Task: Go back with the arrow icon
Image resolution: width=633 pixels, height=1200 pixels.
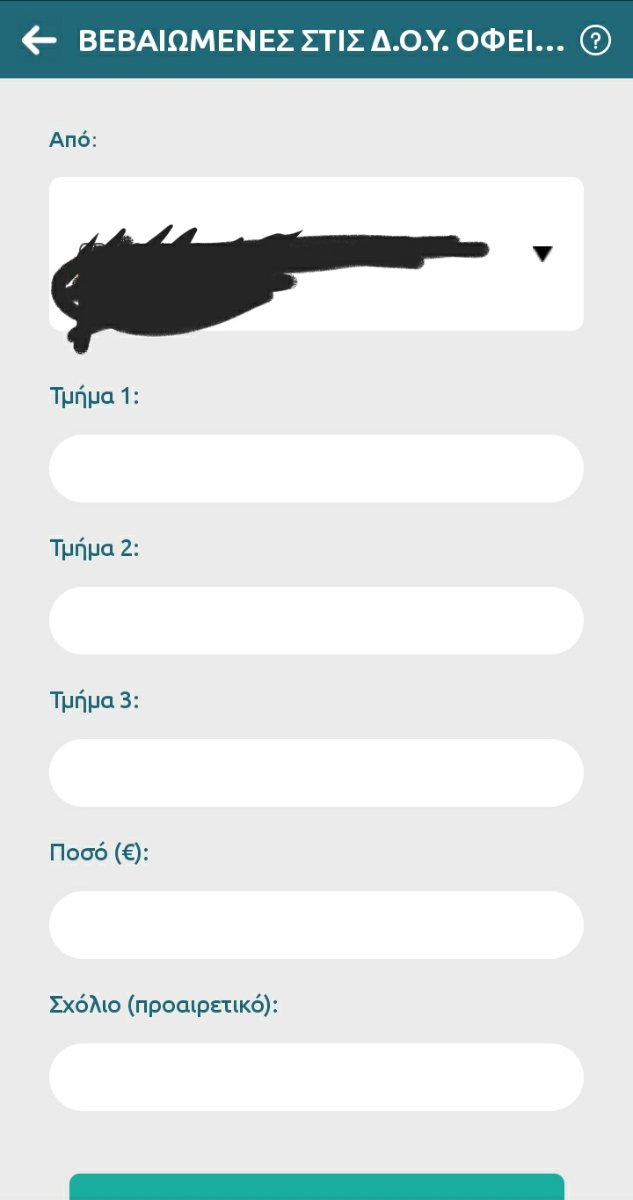Action: tap(38, 40)
